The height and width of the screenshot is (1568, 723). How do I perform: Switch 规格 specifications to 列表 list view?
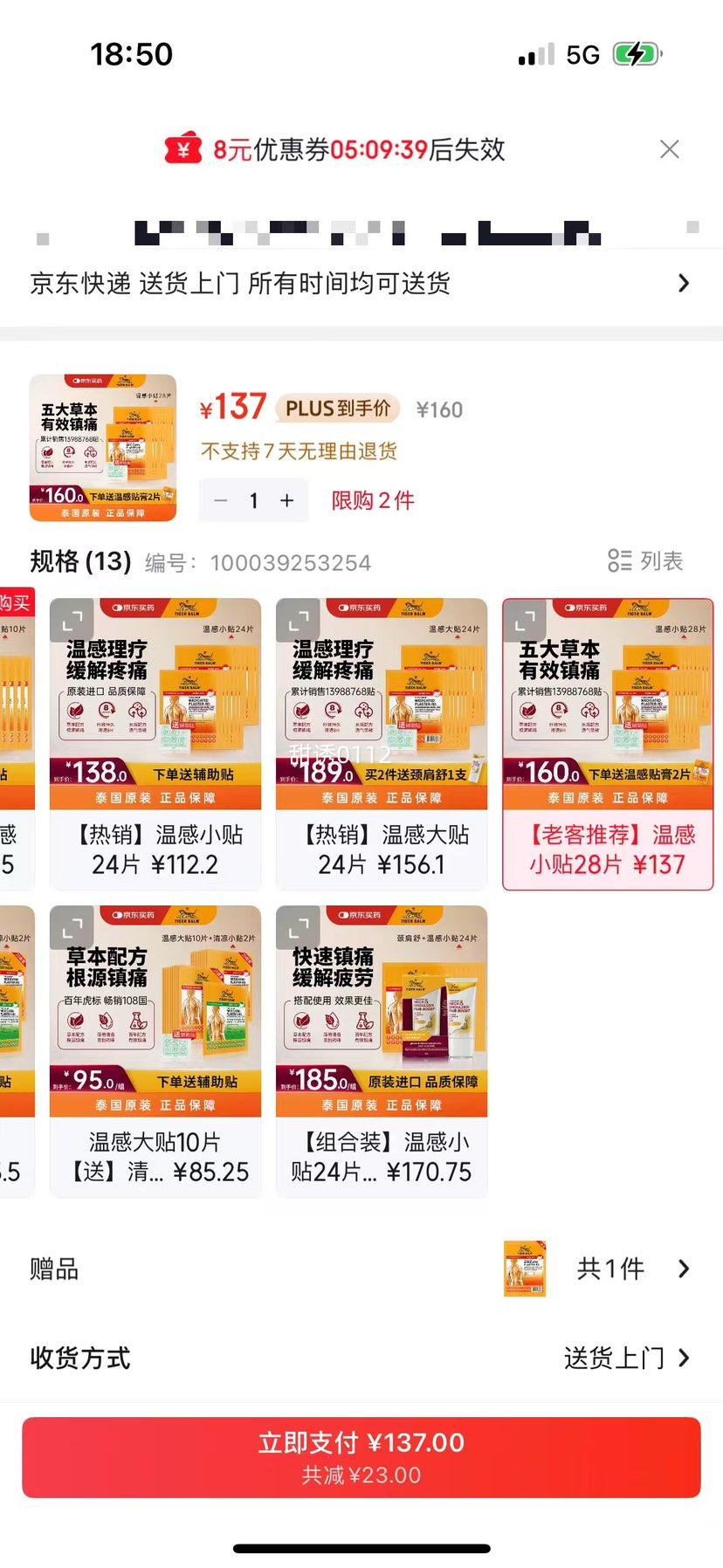646,561
